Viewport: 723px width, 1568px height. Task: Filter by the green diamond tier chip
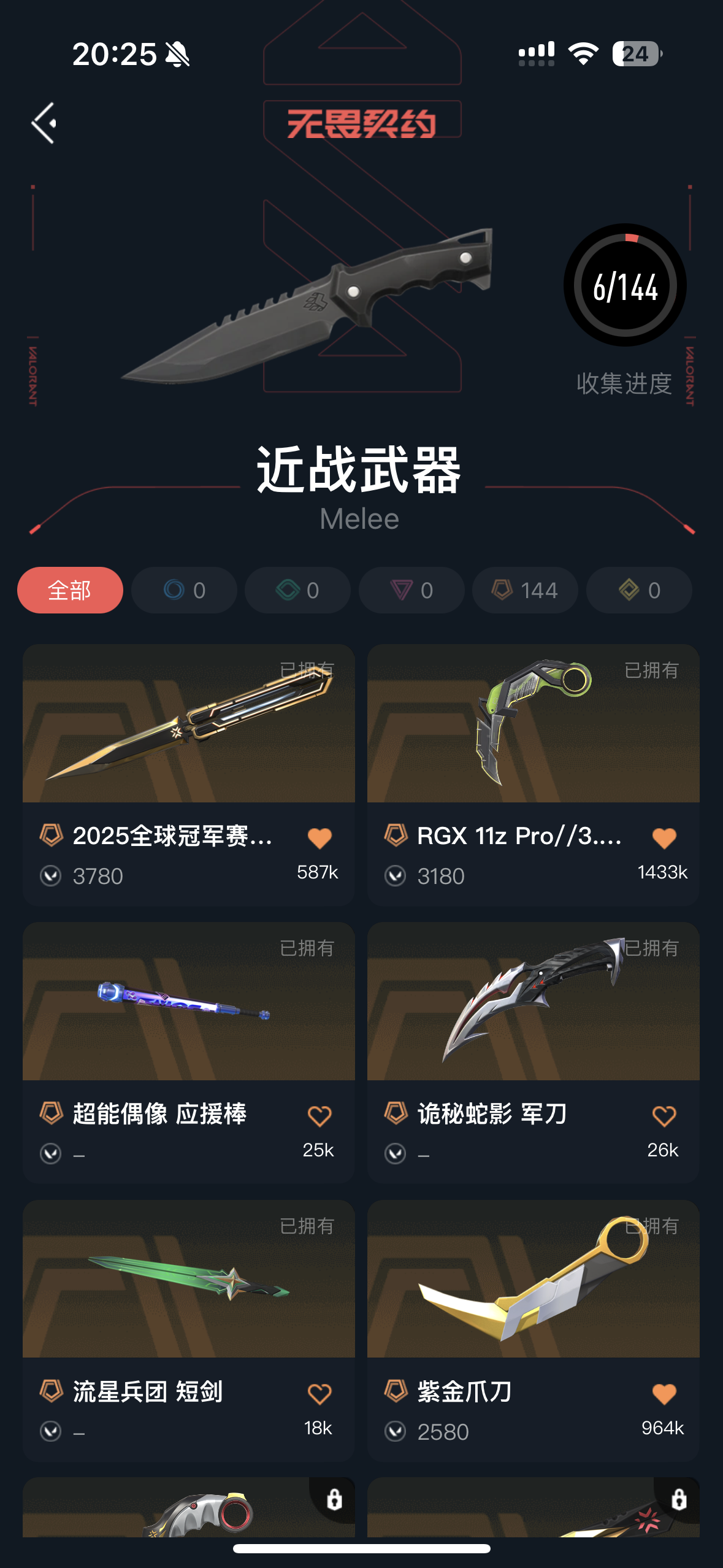[x=297, y=590]
